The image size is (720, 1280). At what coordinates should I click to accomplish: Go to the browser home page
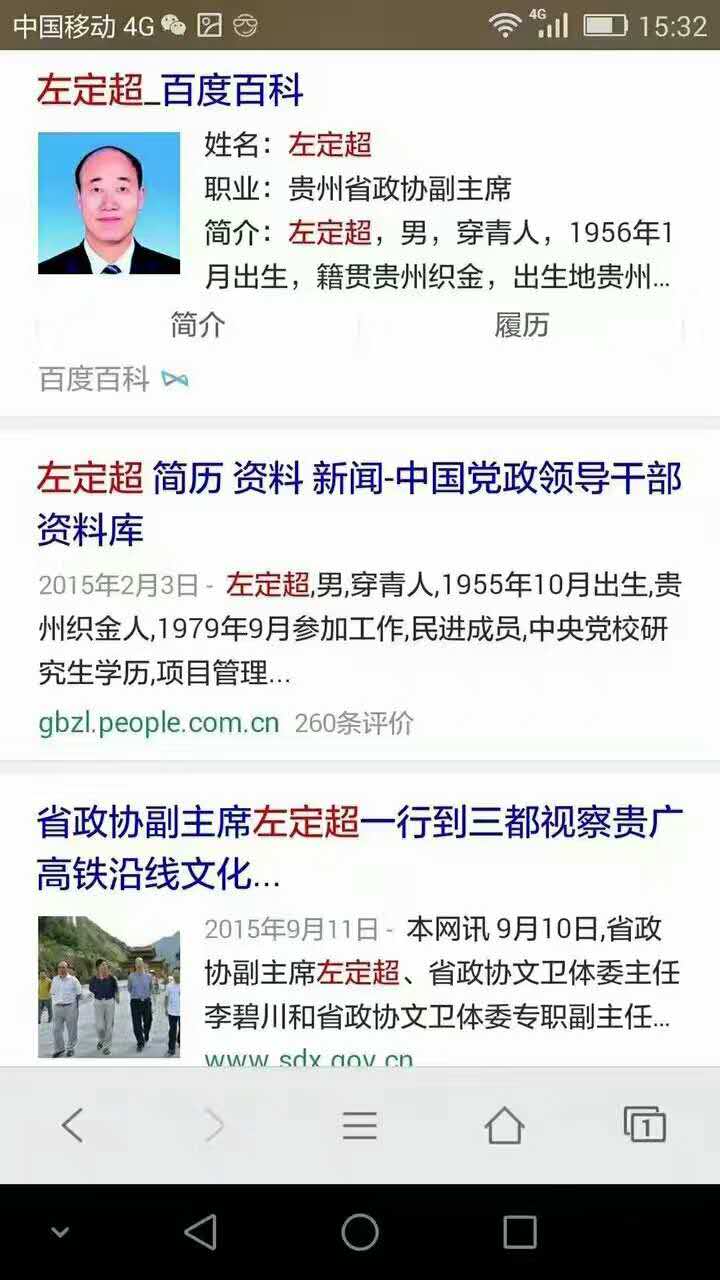[x=504, y=1126]
